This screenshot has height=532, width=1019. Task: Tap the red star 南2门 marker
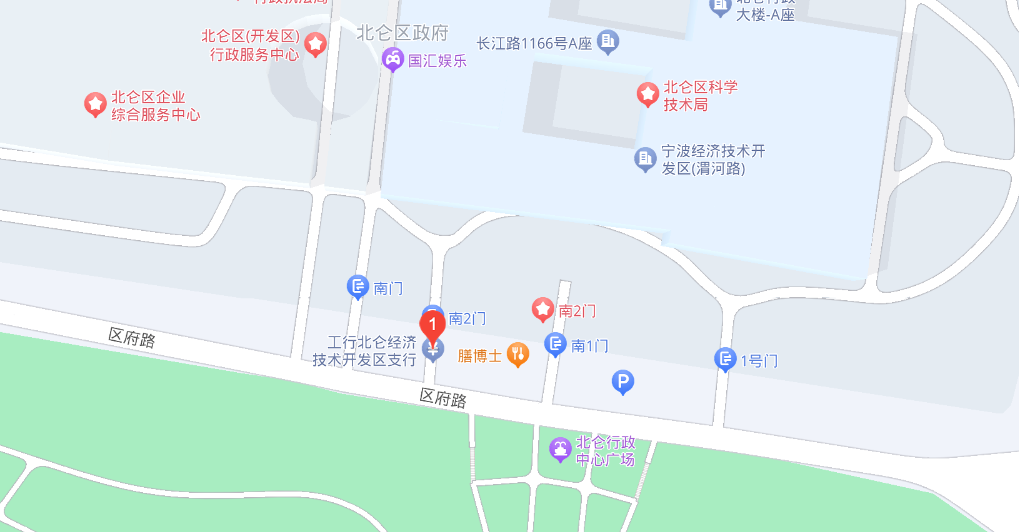pos(543,310)
